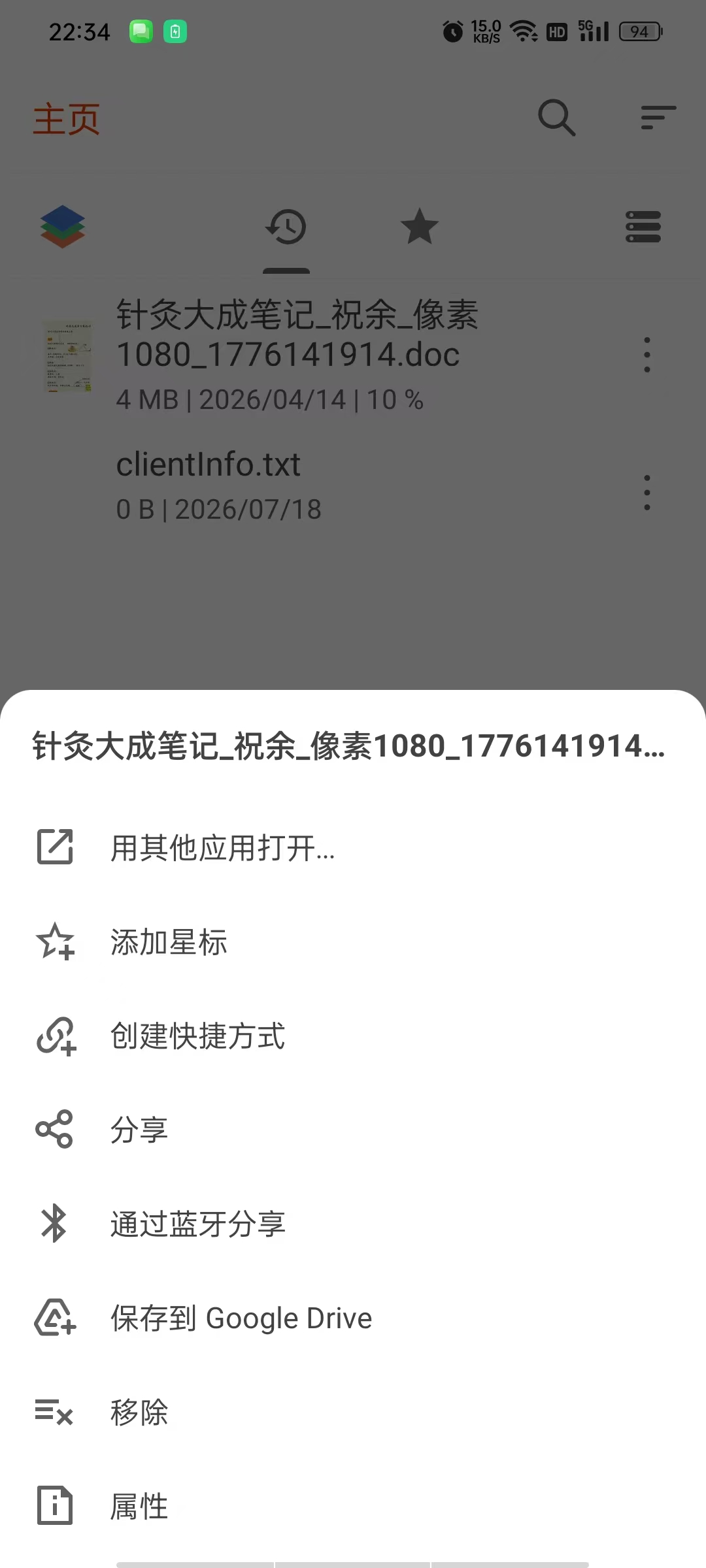Choose 移除 to remove the file from the list
Image resolution: width=706 pixels, height=1568 pixels.
[353, 1413]
